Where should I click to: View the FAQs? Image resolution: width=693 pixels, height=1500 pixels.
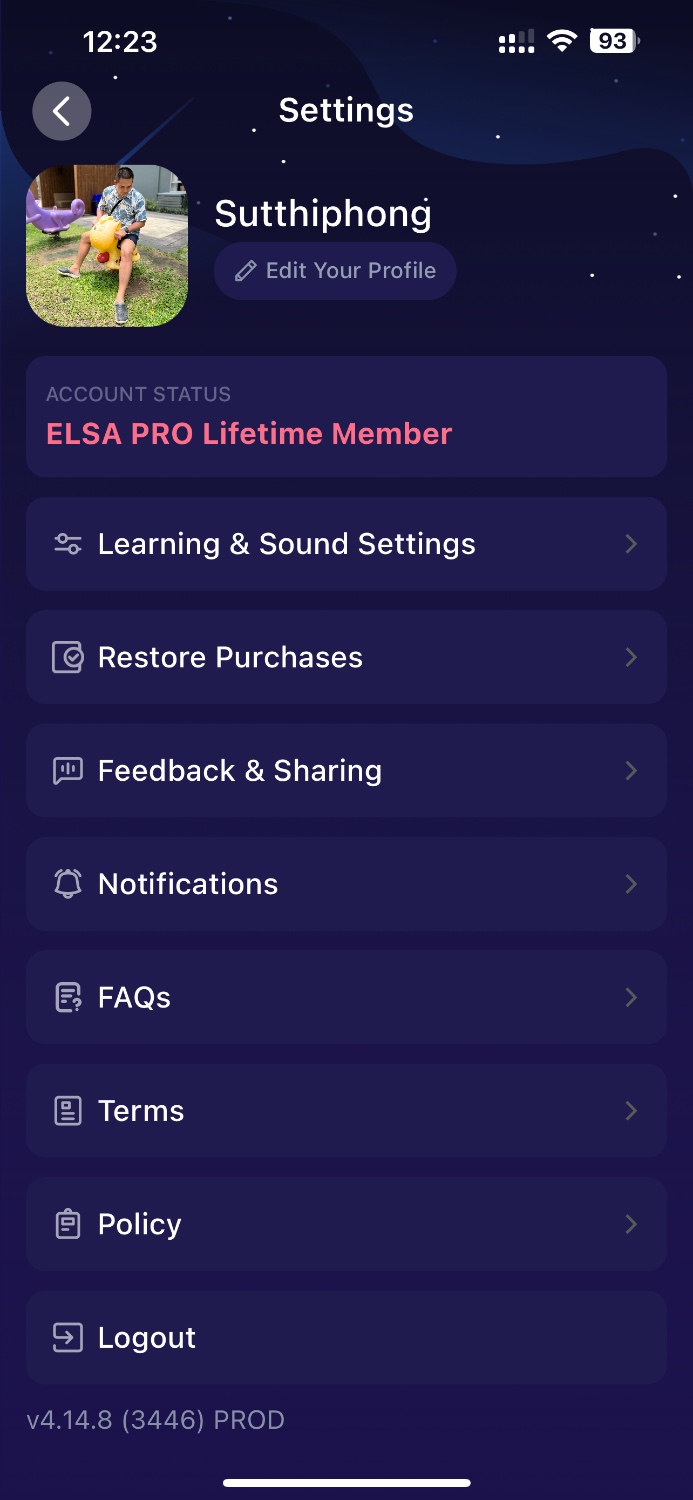click(346, 997)
